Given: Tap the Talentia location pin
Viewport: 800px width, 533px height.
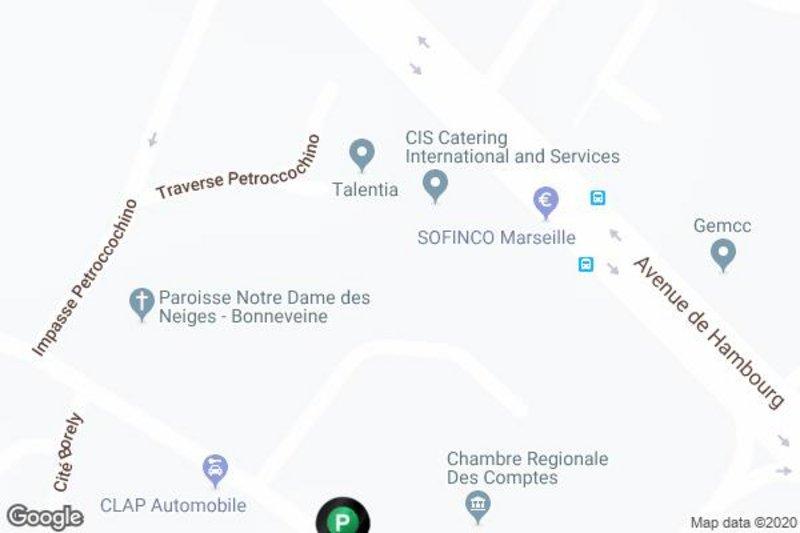Looking at the screenshot, I should [x=362, y=155].
